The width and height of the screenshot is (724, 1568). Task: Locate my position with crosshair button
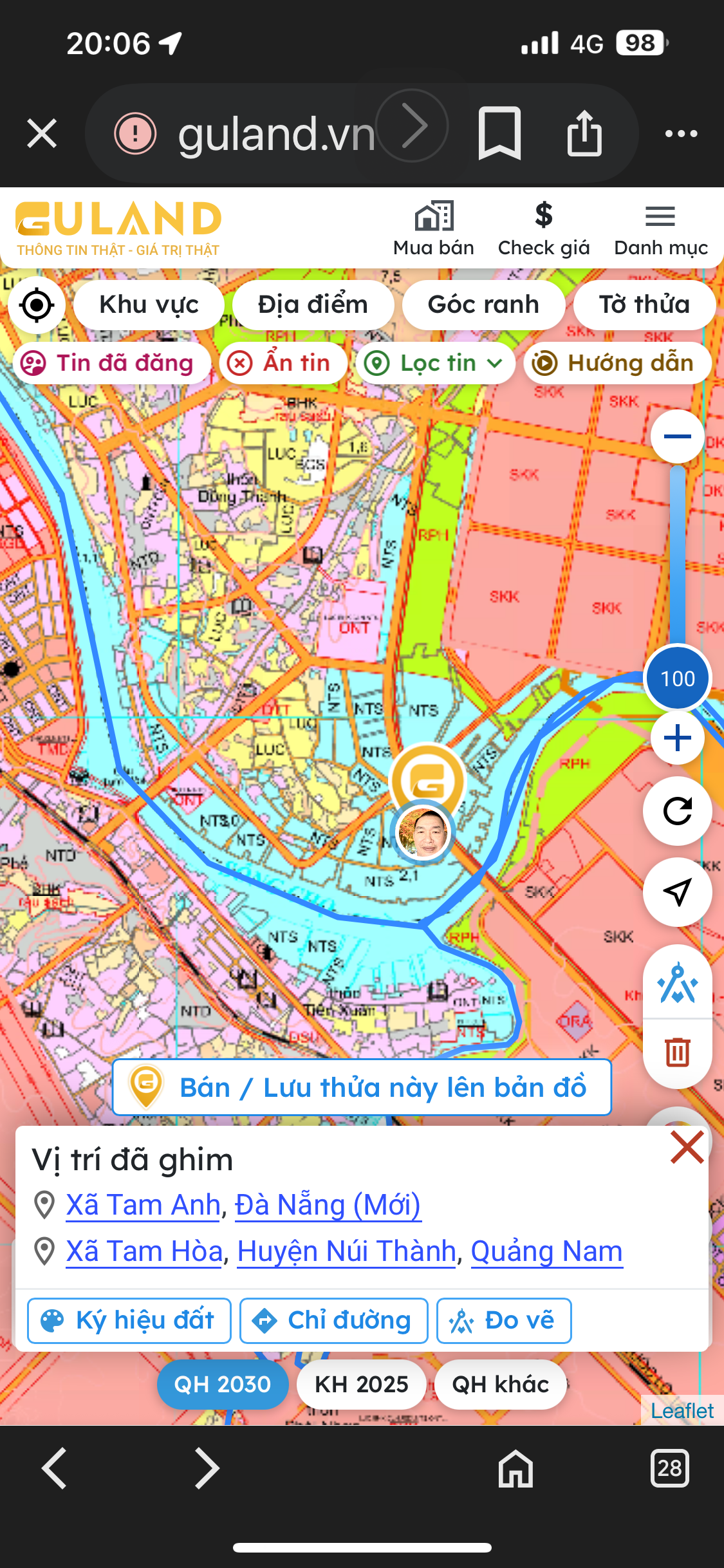point(37,305)
